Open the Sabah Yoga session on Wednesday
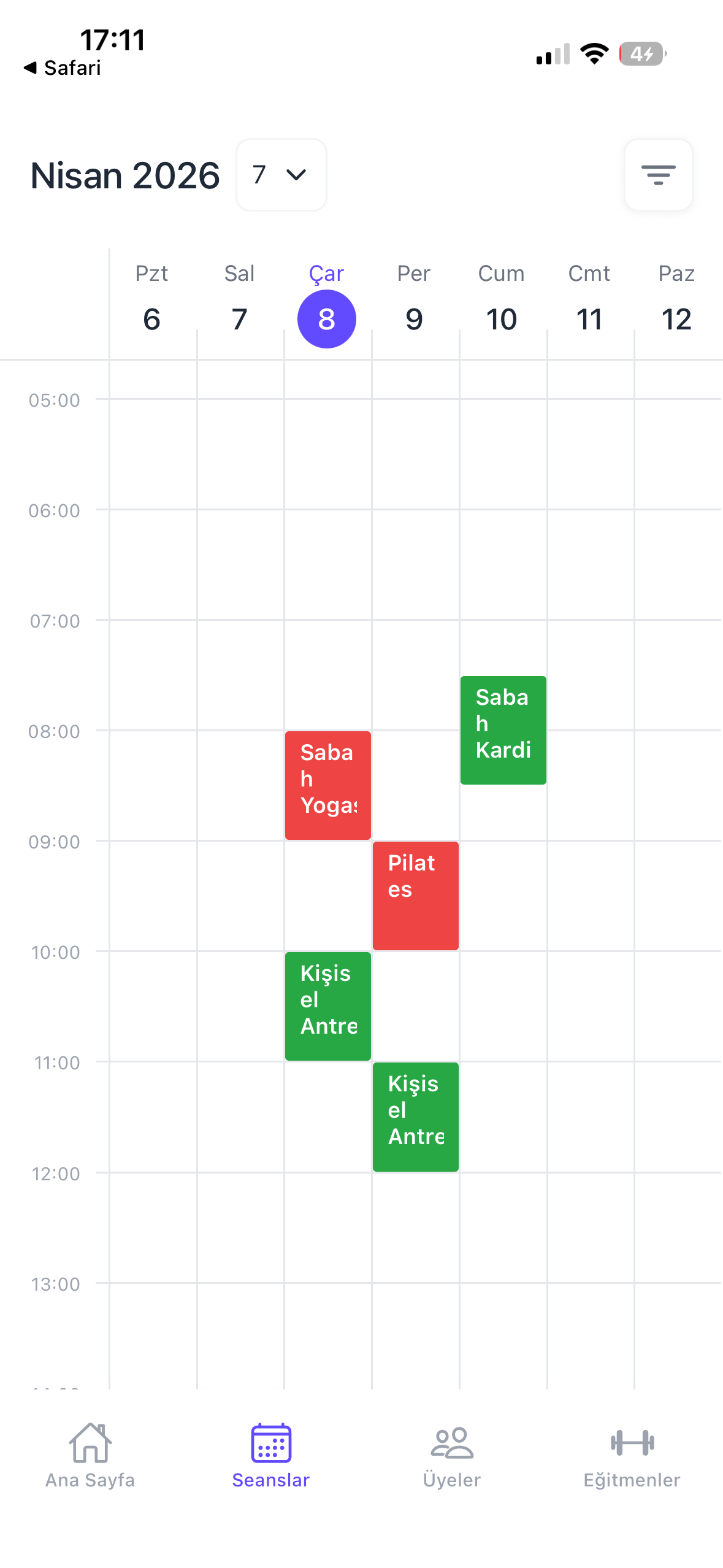 pyautogui.click(x=328, y=785)
